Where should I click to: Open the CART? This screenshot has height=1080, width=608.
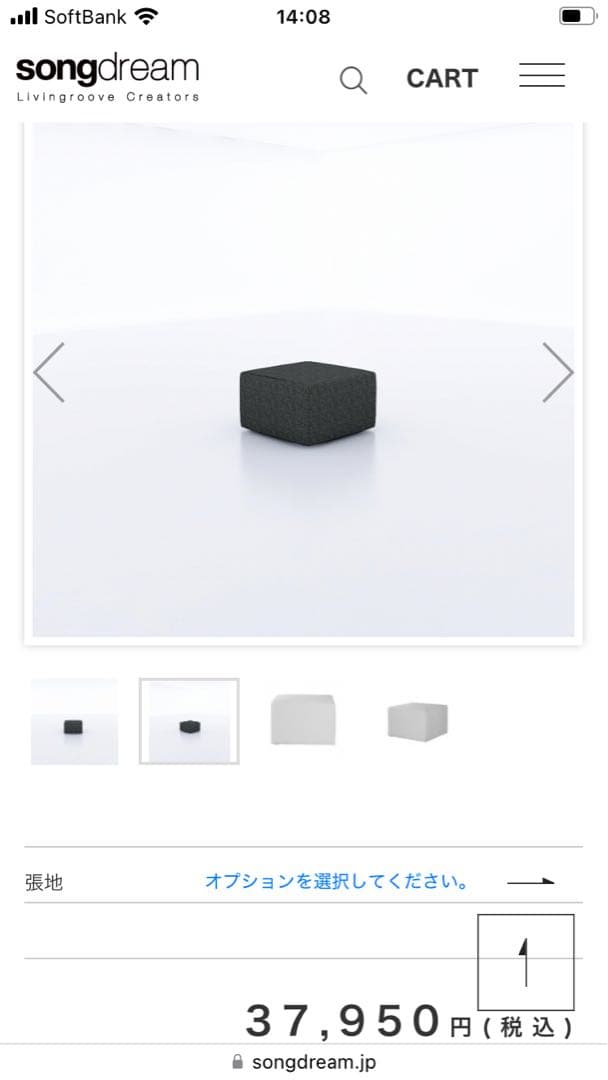442,78
